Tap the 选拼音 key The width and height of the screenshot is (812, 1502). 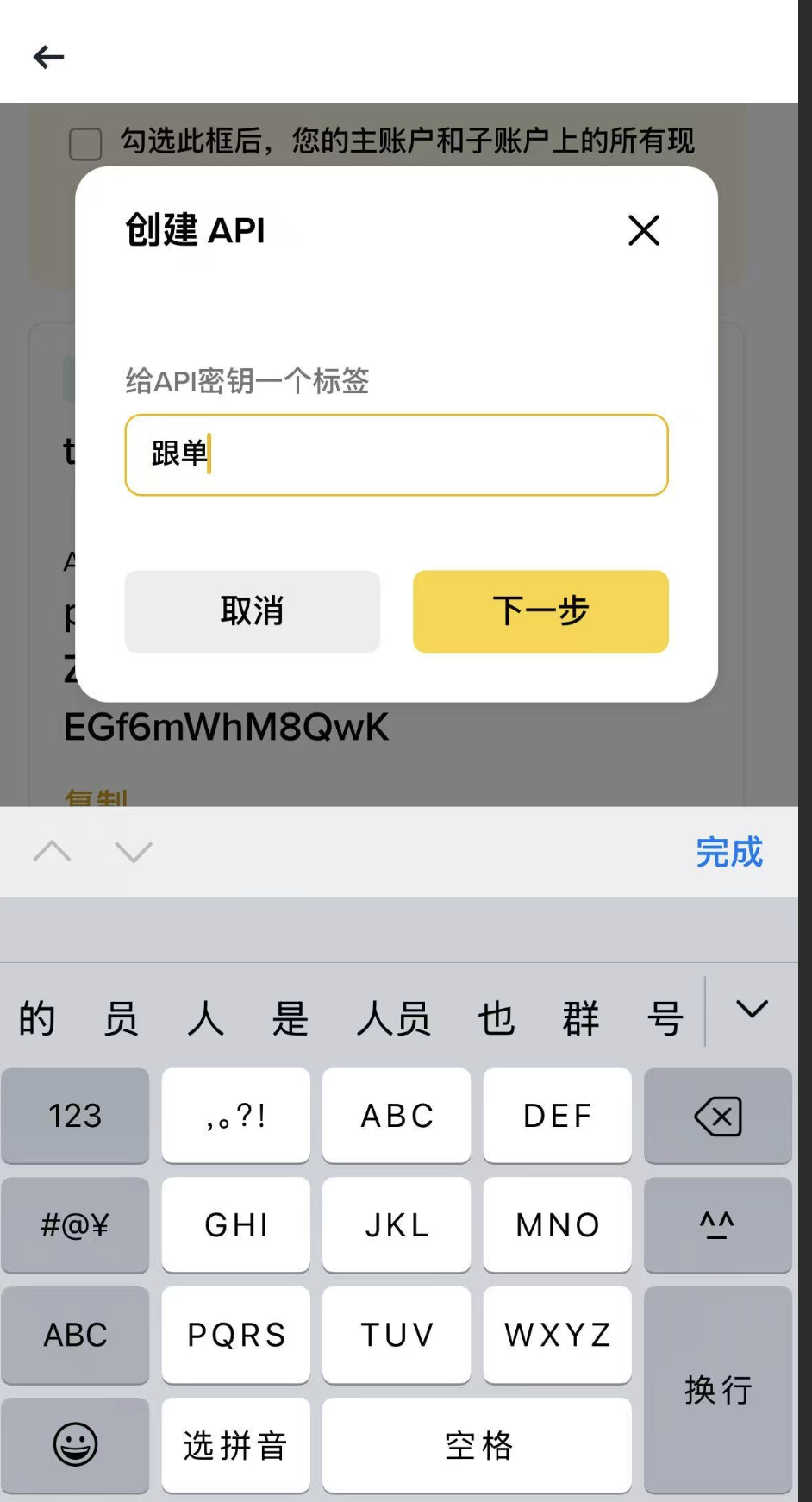(235, 1444)
